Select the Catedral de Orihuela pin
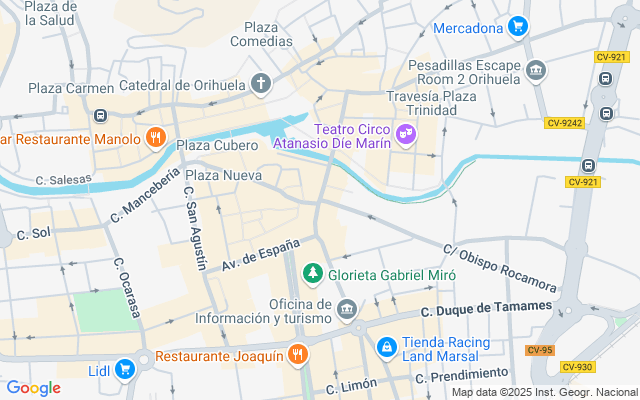 (261, 84)
